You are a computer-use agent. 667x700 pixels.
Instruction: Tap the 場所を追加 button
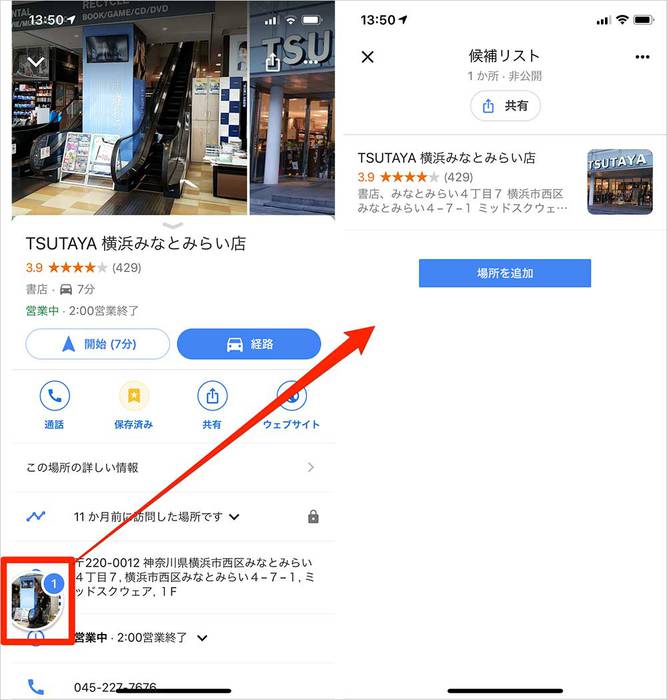click(x=504, y=273)
